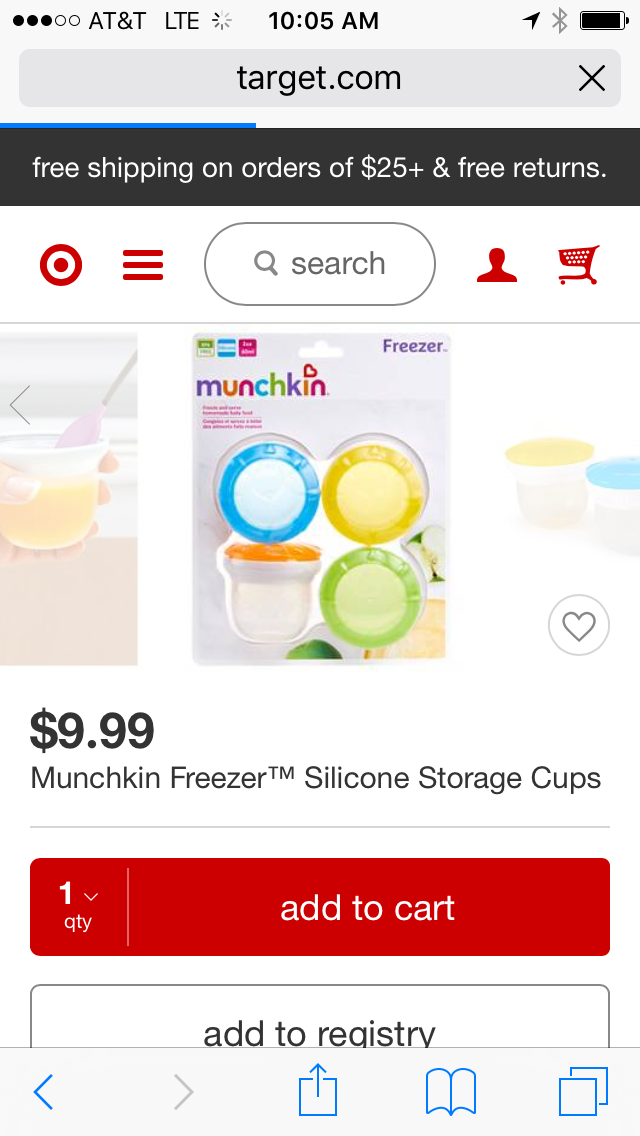640x1136 pixels.
Task: Open the account profile icon
Action: point(497,265)
